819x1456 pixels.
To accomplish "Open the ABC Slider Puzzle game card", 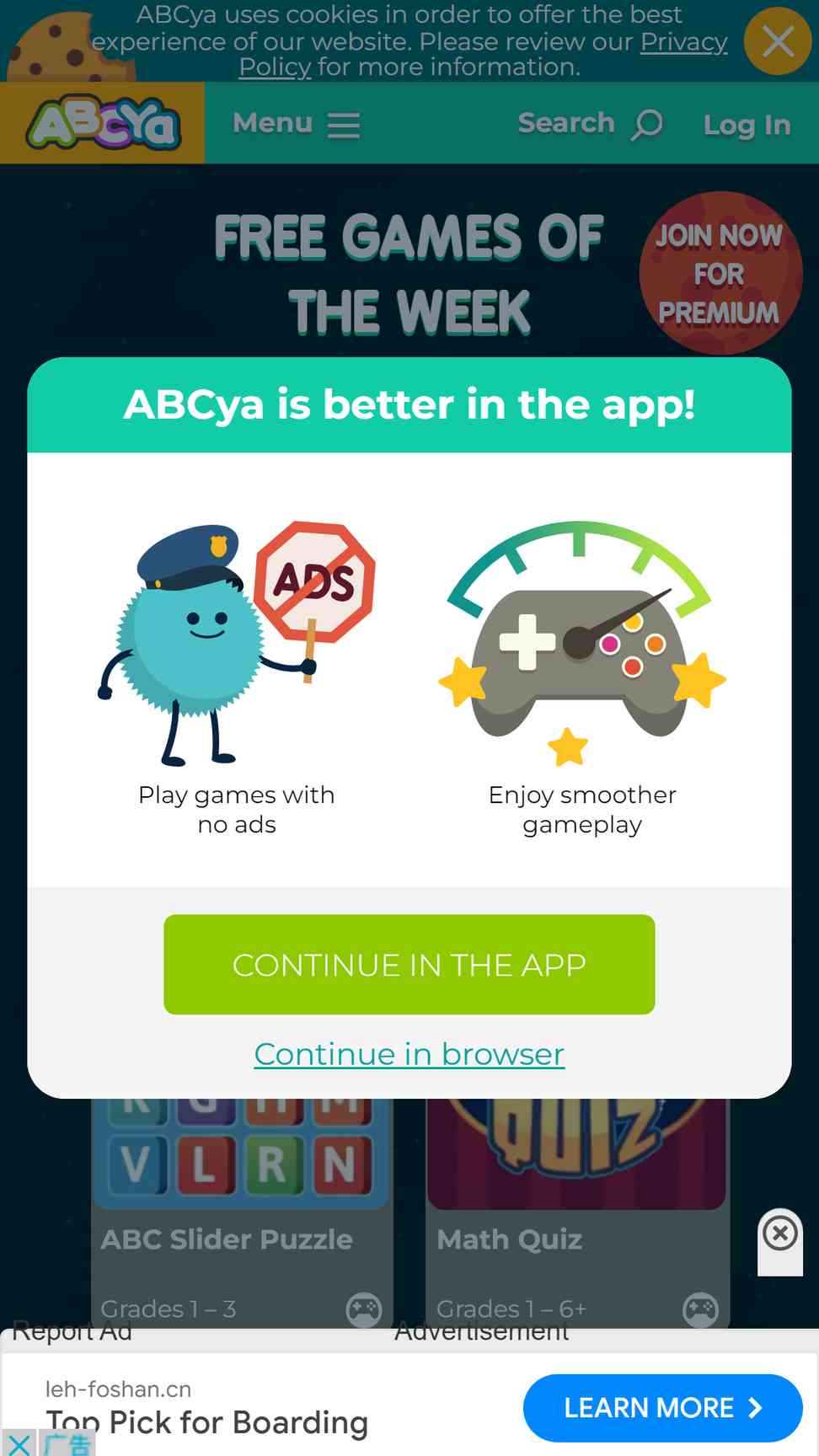I will pyautogui.click(x=242, y=1213).
